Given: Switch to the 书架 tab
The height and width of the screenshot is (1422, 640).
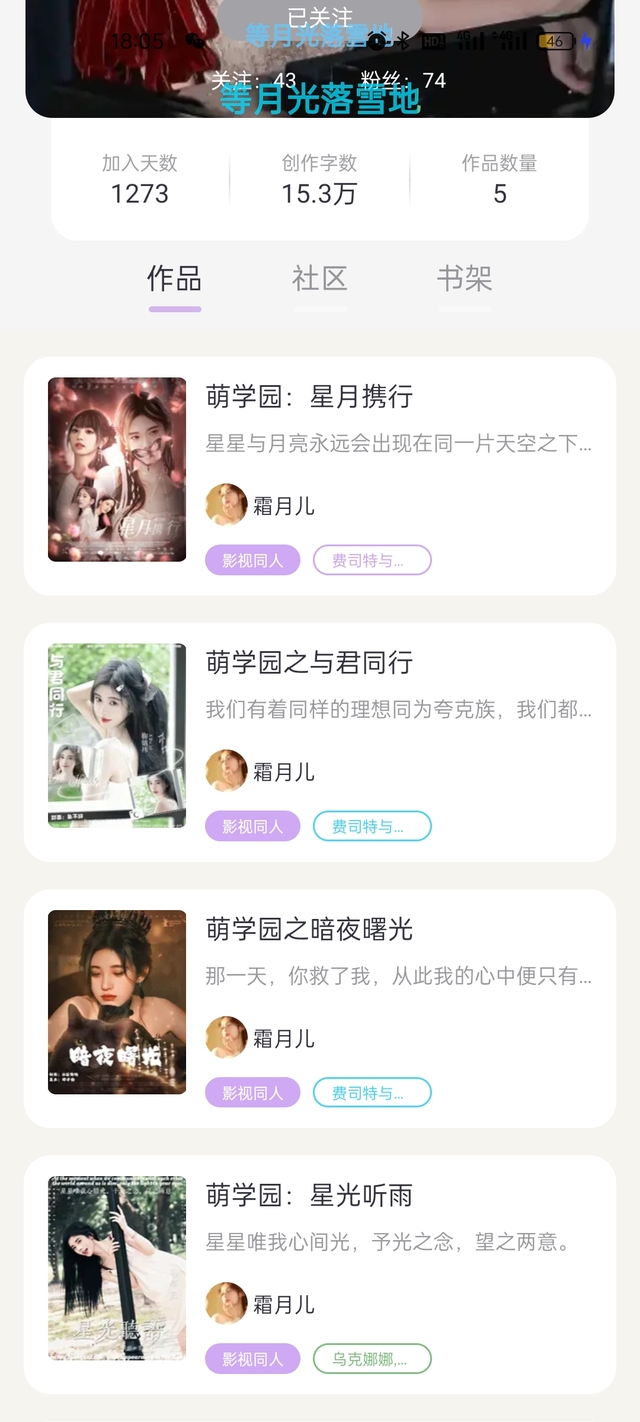Looking at the screenshot, I should 465,279.
